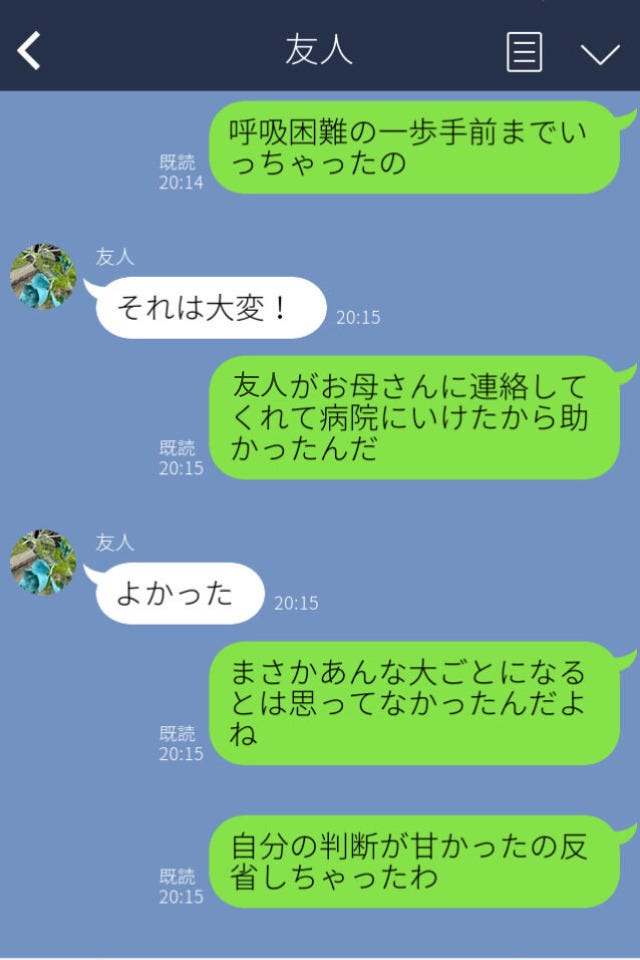This screenshot has height=960, width=640.
Task: Go back to the chat list
Action: point(29,51)
